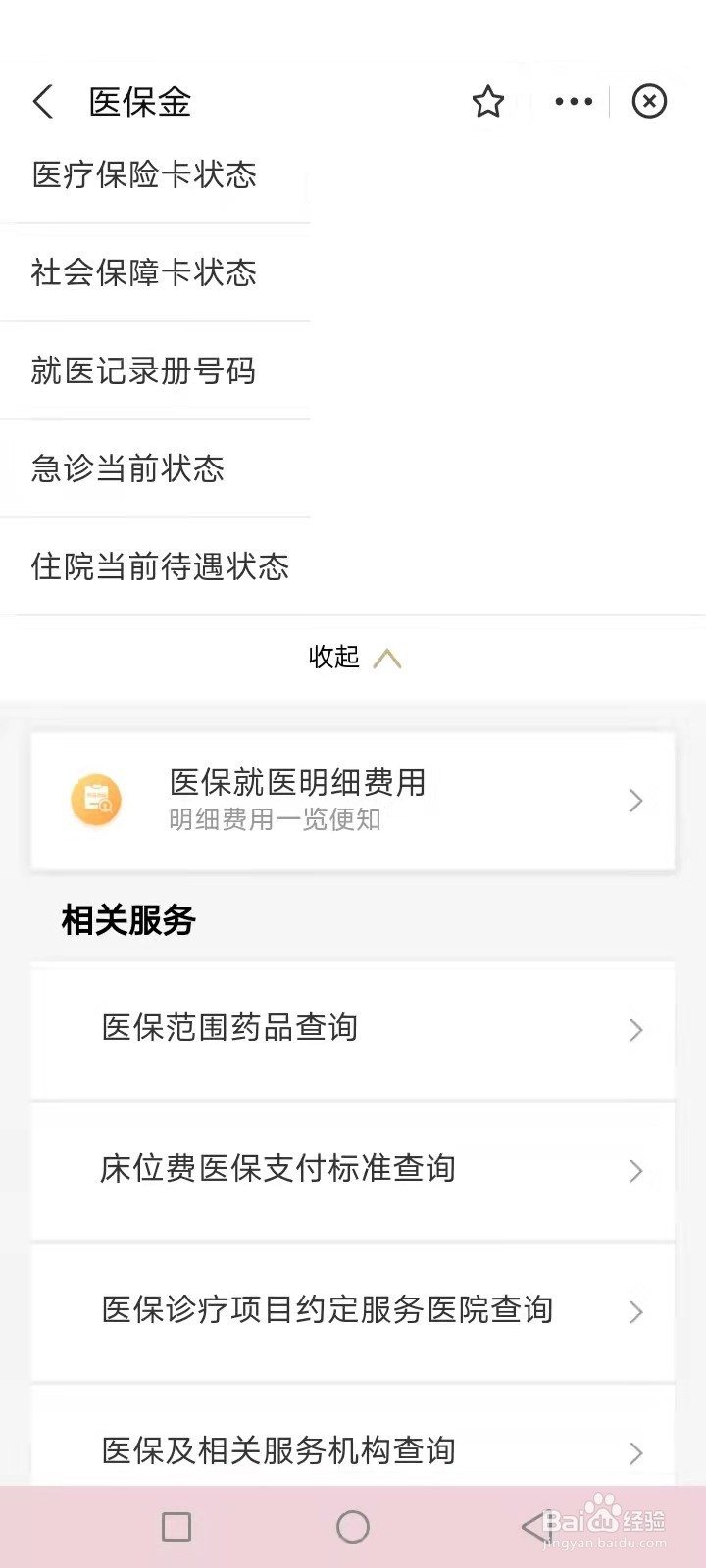Select 社会保障卡状态 in the status menu
The image size is (706, 1568).
coord(142,274)
